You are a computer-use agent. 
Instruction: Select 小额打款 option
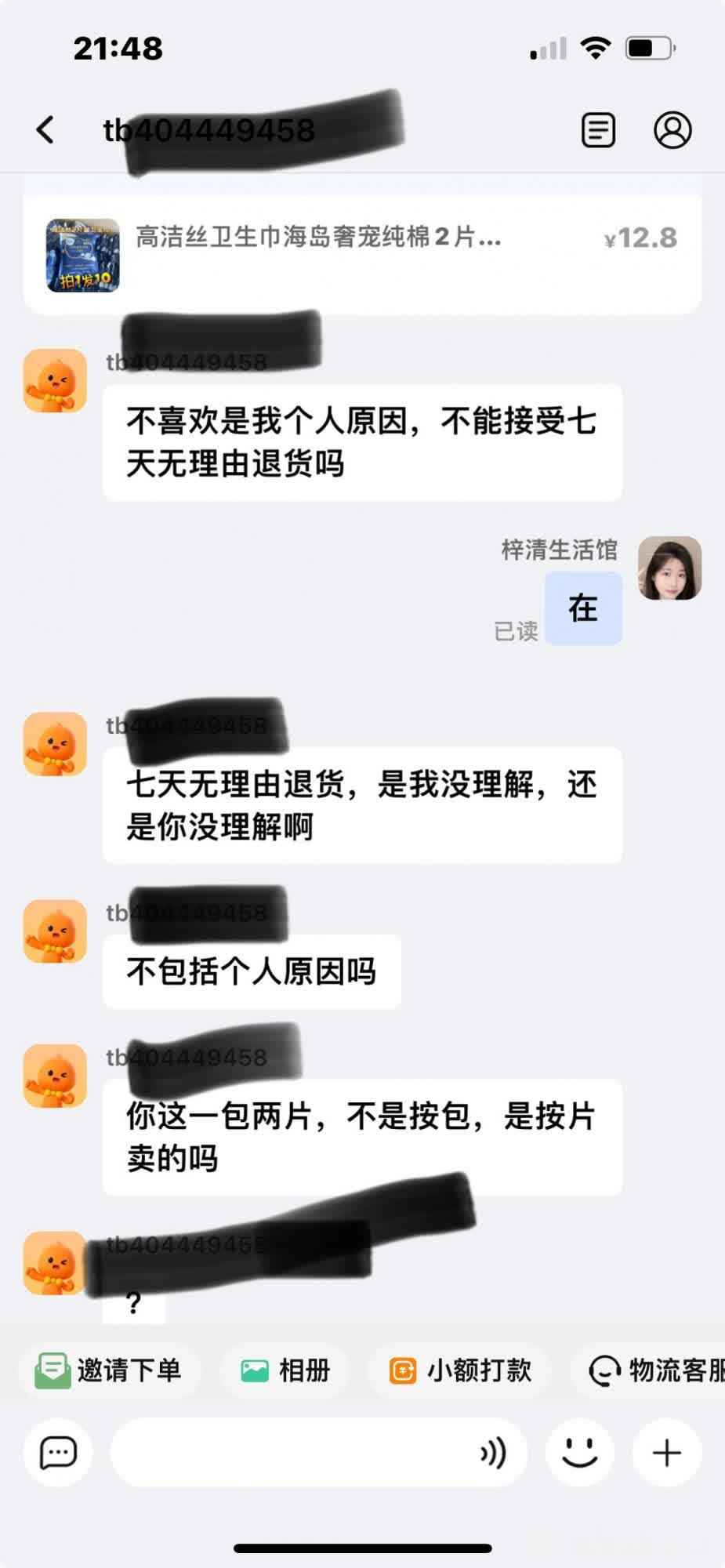(x=461, y=1370)
